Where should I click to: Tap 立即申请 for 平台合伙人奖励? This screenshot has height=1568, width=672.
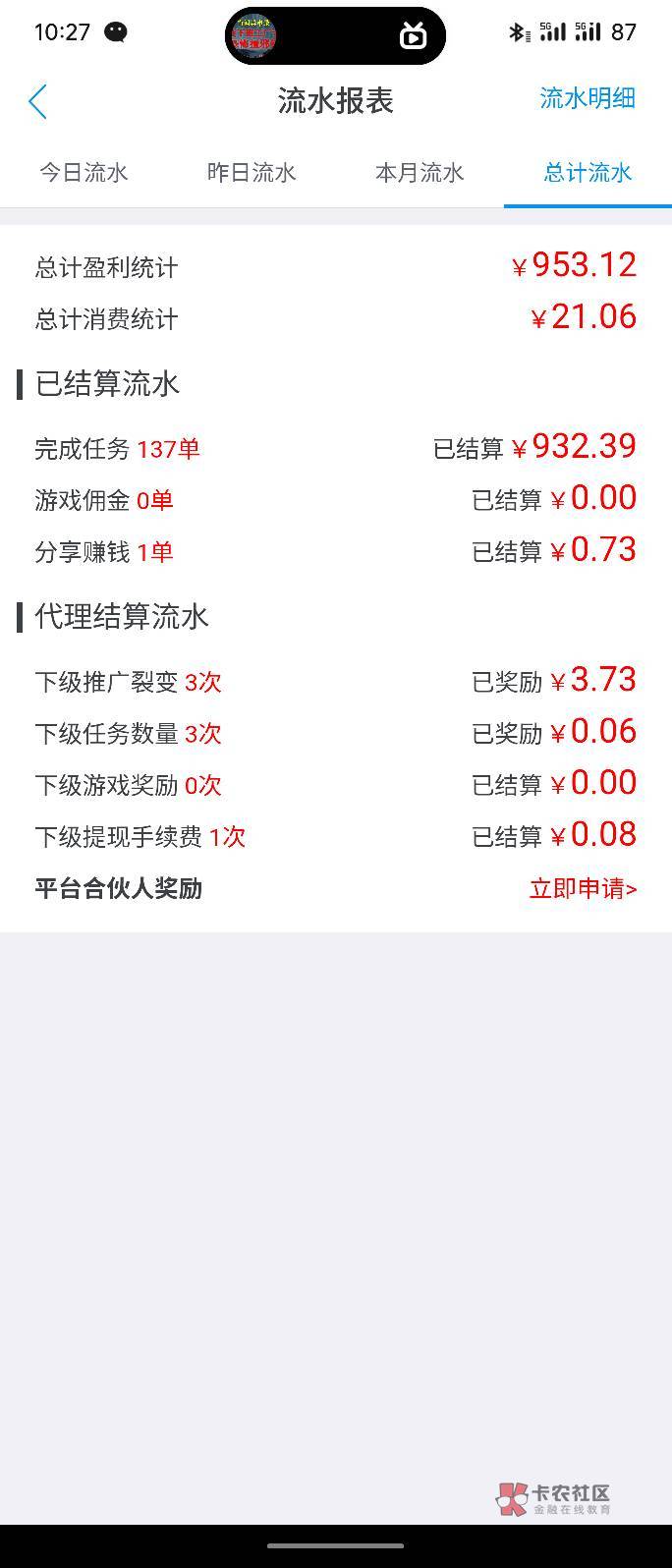tap(583, 889)
